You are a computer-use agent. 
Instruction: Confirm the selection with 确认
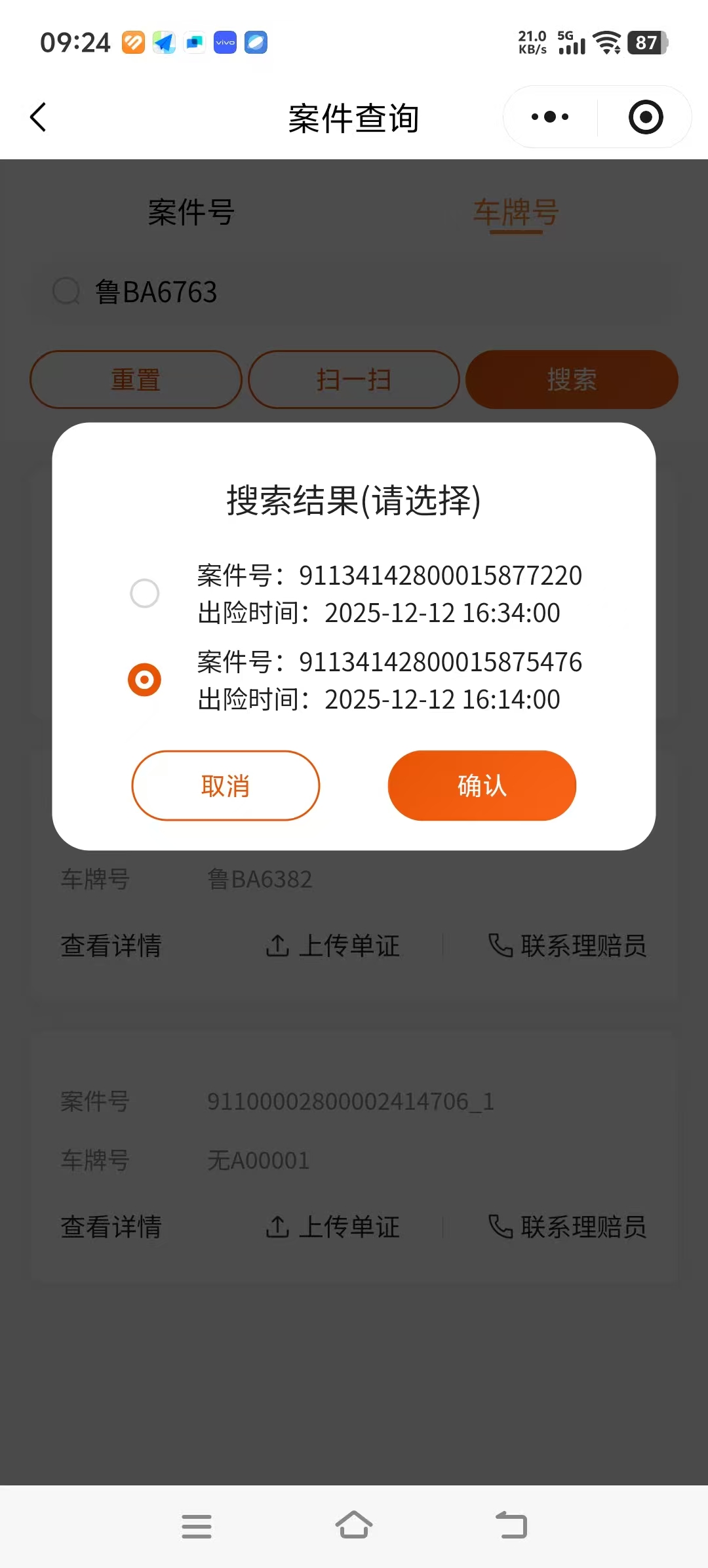tap(482, 785)
